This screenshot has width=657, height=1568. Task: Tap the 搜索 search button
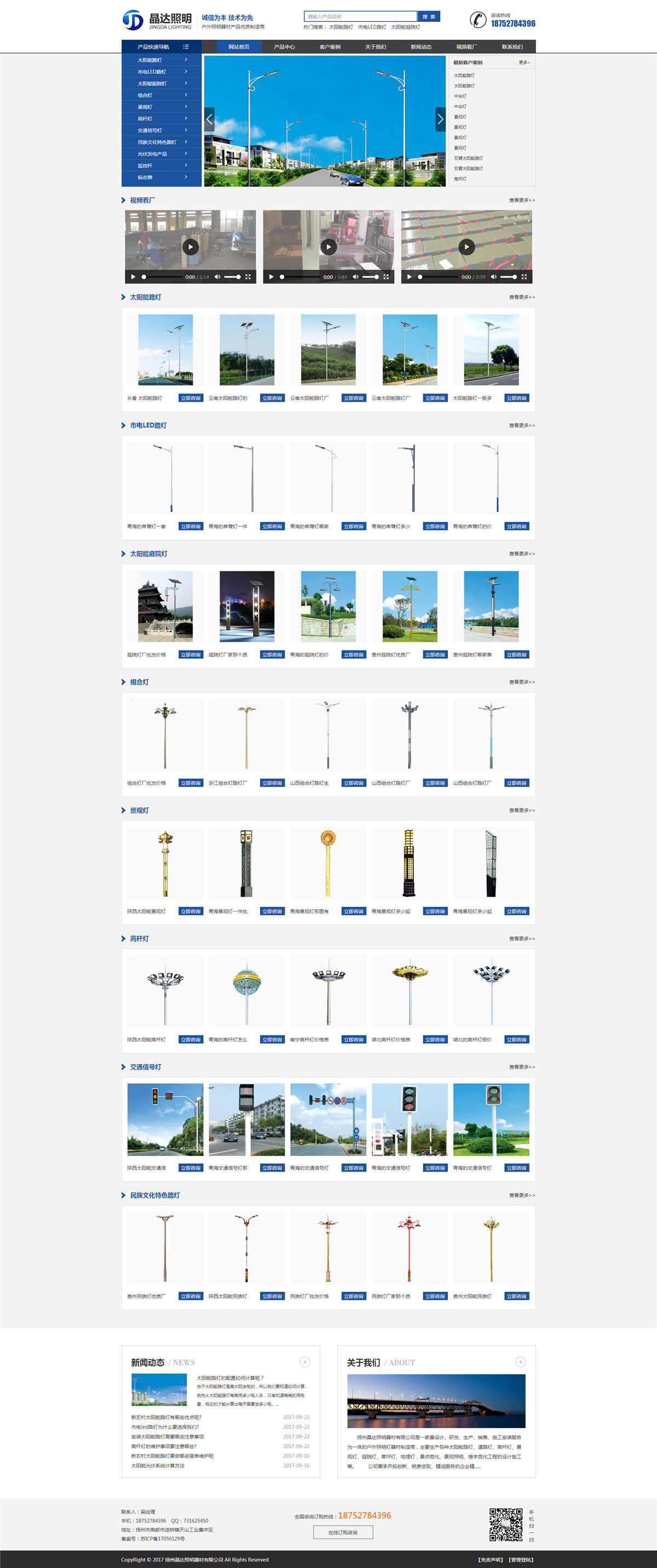pos(429,16)
